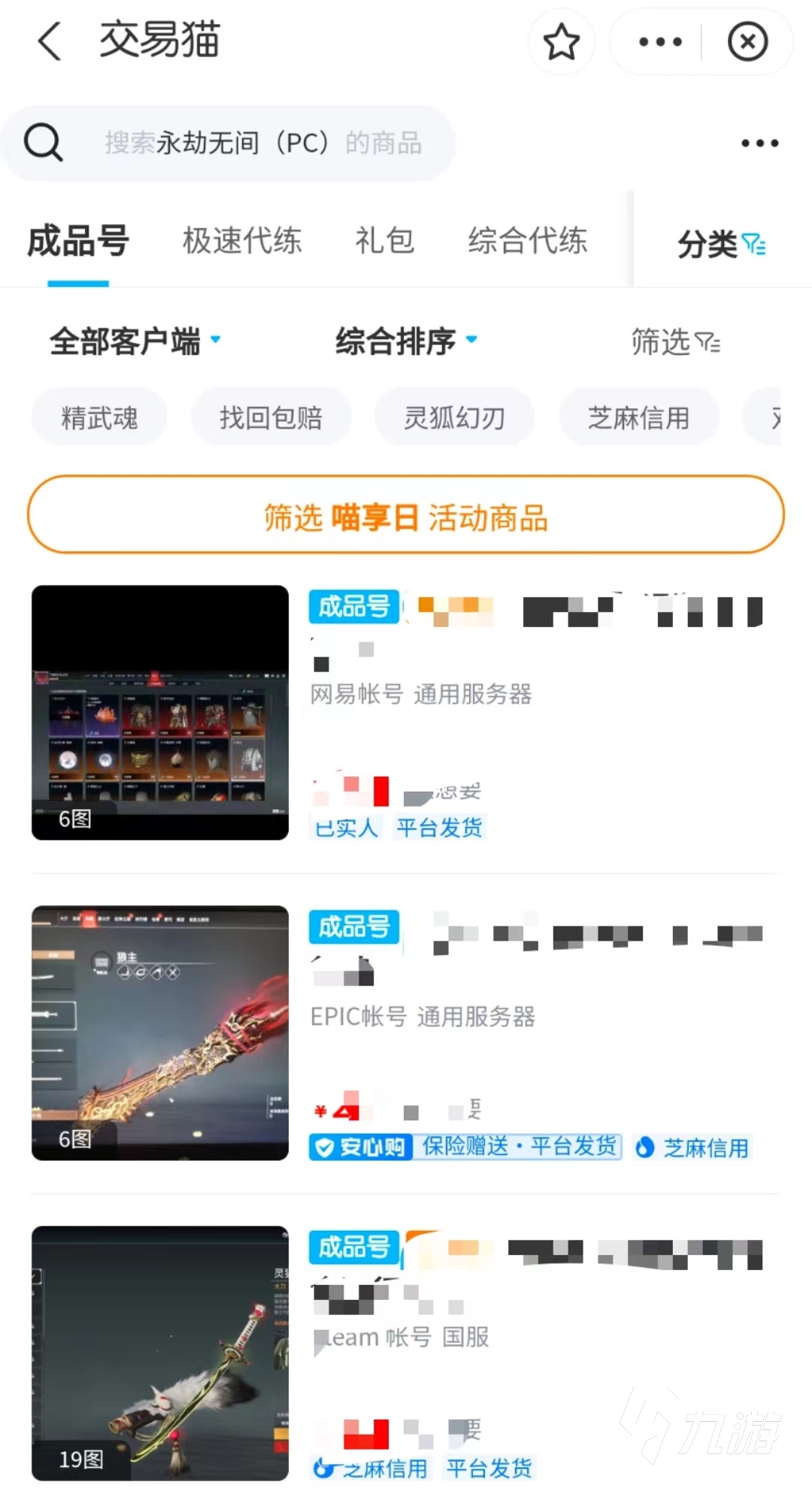Filter 喵享日 activity products
812x1488 pixels.
(x=406, y=517)
